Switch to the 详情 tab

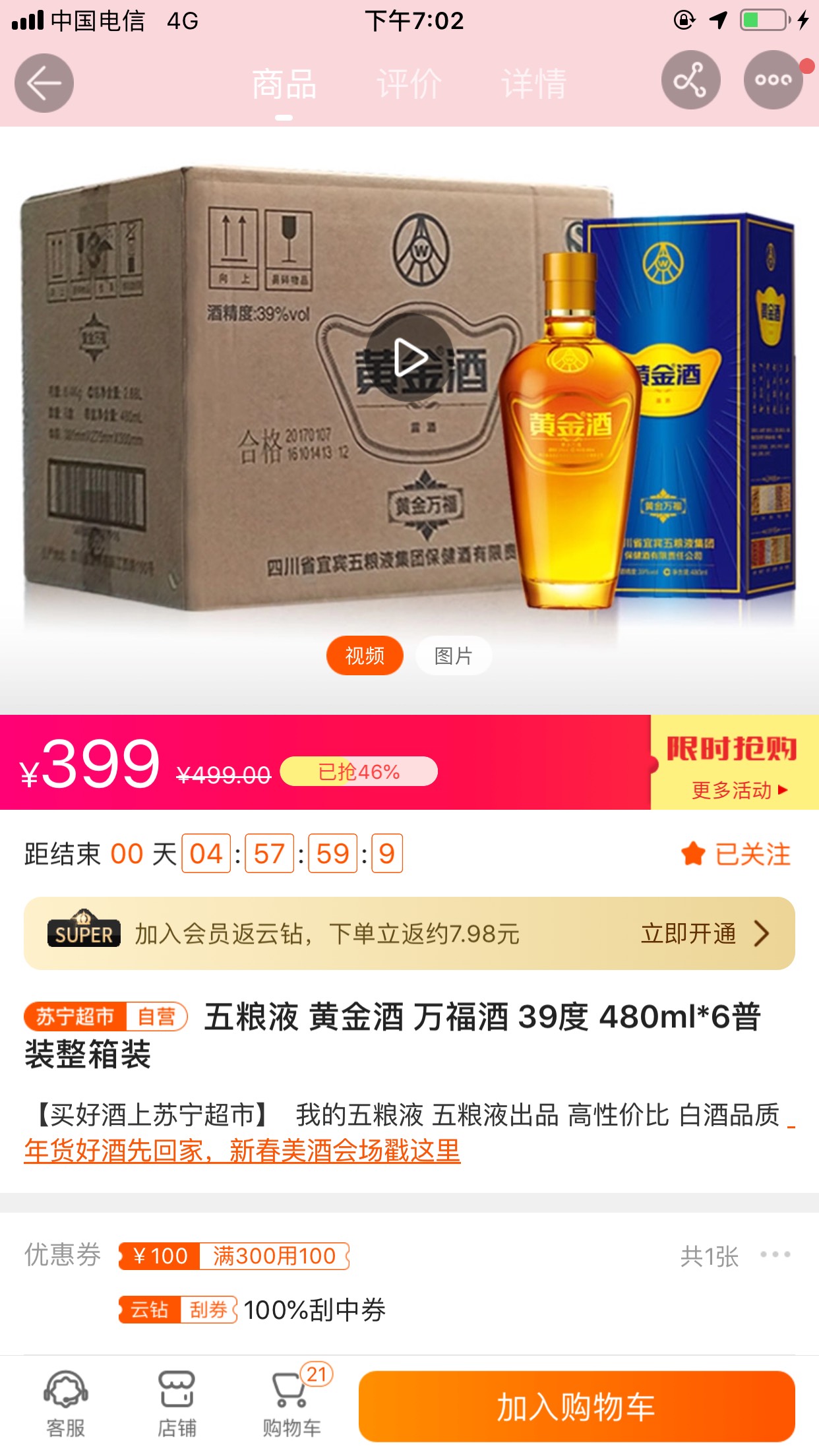coord(533,84)
